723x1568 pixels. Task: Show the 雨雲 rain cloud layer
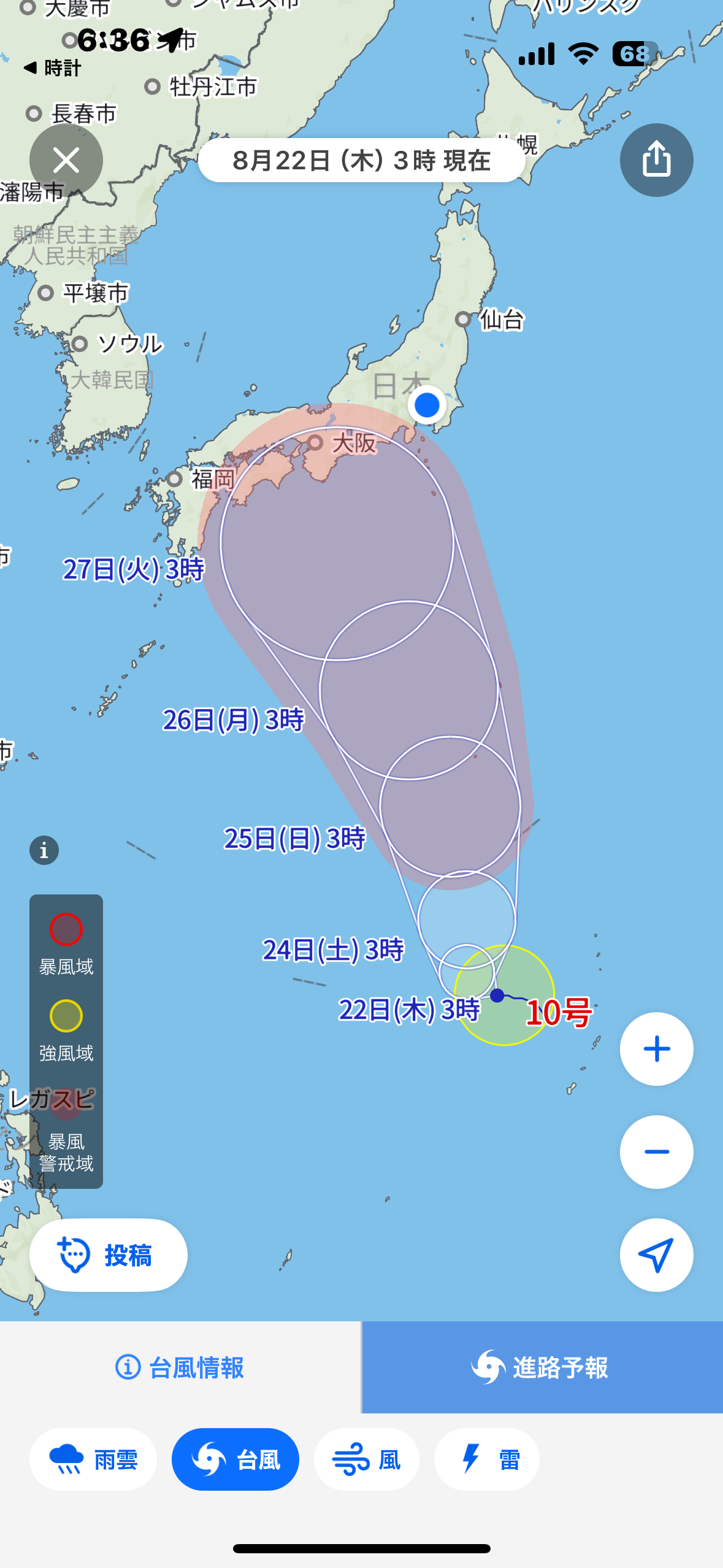click(x=93, y=1459)
